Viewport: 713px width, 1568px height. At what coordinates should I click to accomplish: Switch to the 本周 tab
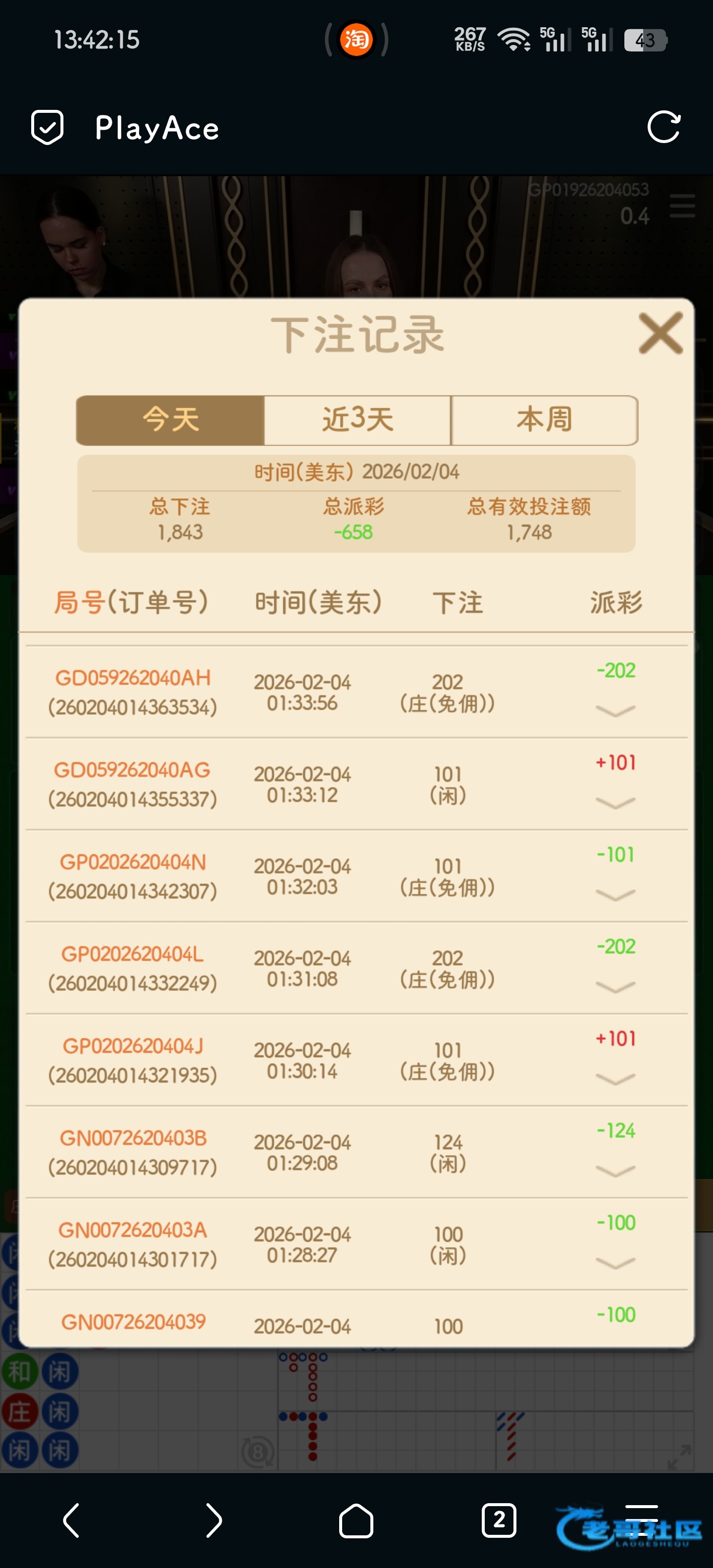[544, 420]
